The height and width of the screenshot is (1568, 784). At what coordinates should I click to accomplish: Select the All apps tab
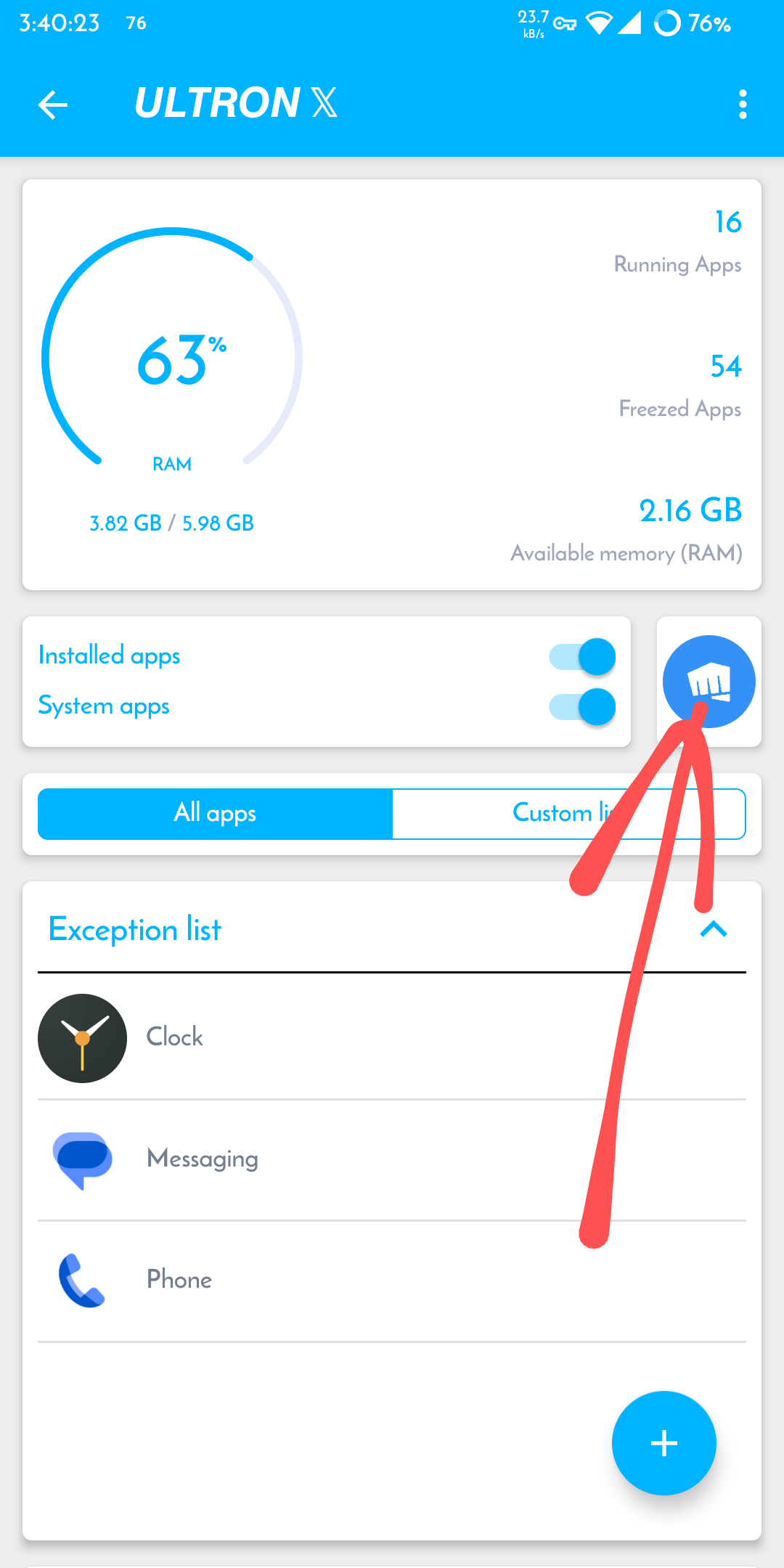(x=215, y=814)
